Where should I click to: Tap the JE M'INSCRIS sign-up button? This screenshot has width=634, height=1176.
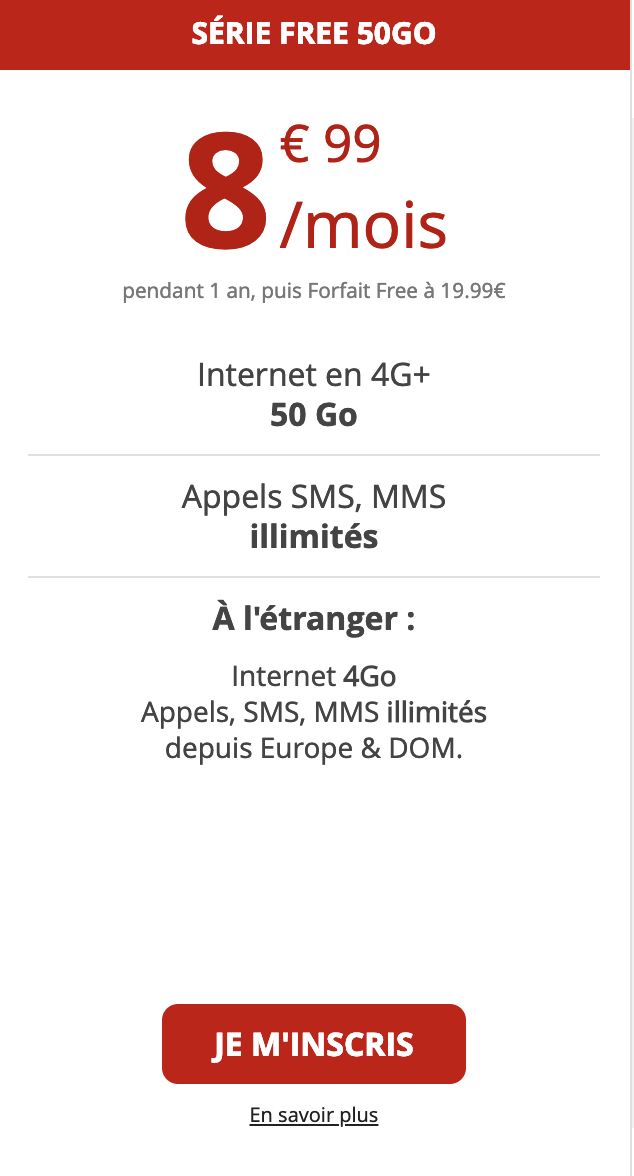[x=313, y=1044]
